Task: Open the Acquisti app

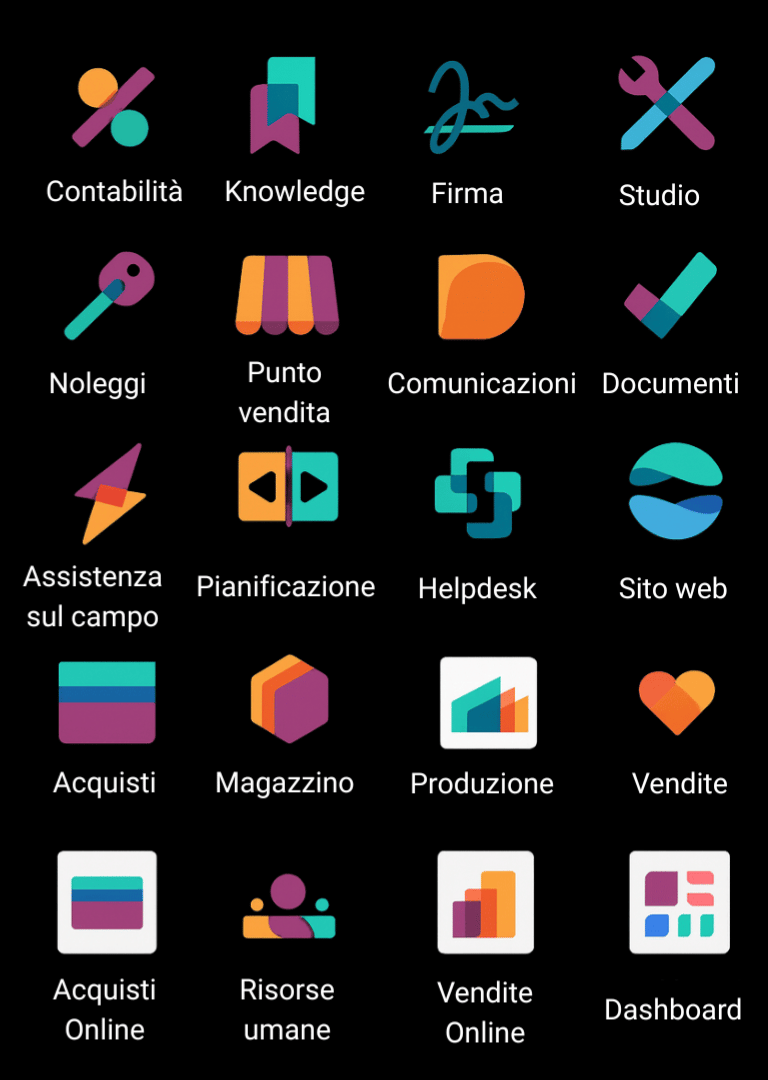Action: 107,703
